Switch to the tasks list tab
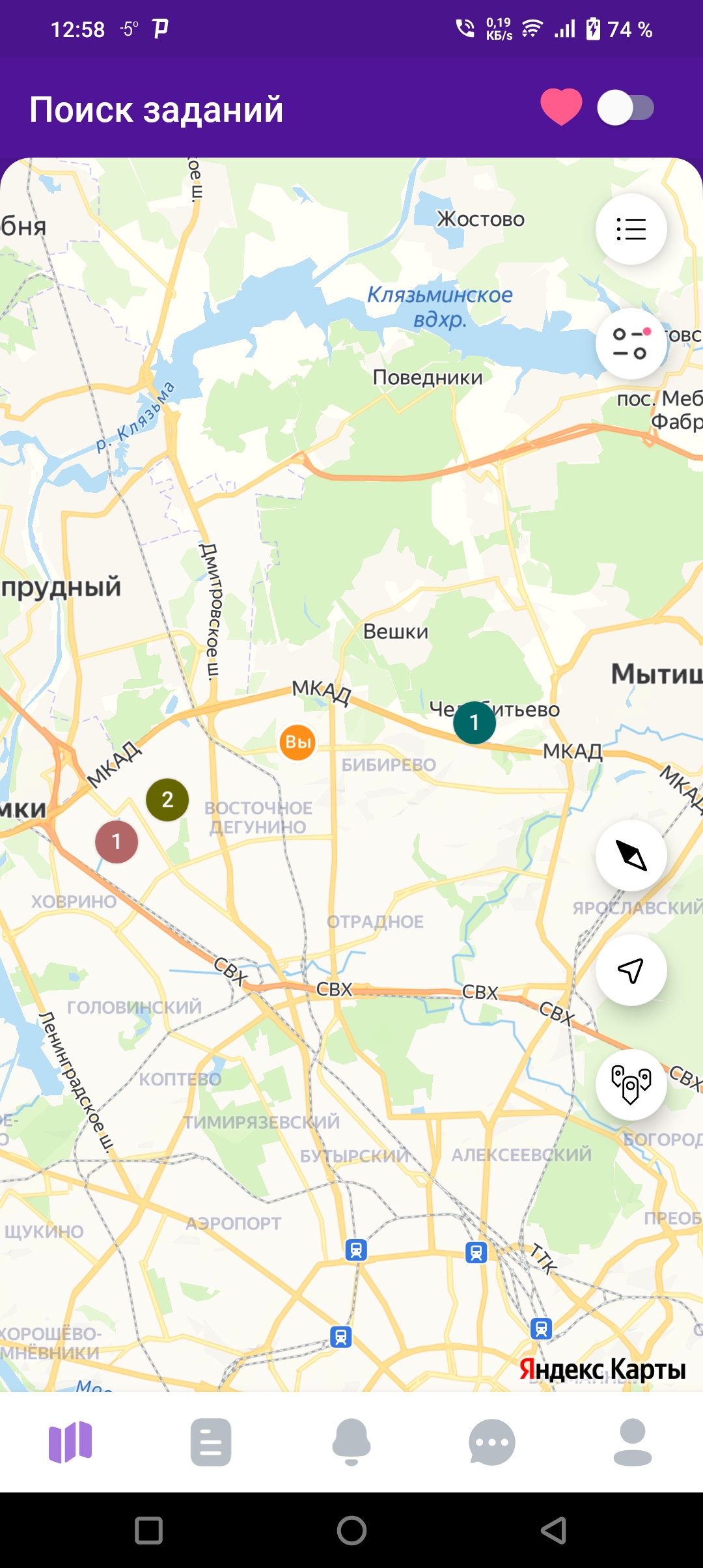 (x=211, y=1442)
